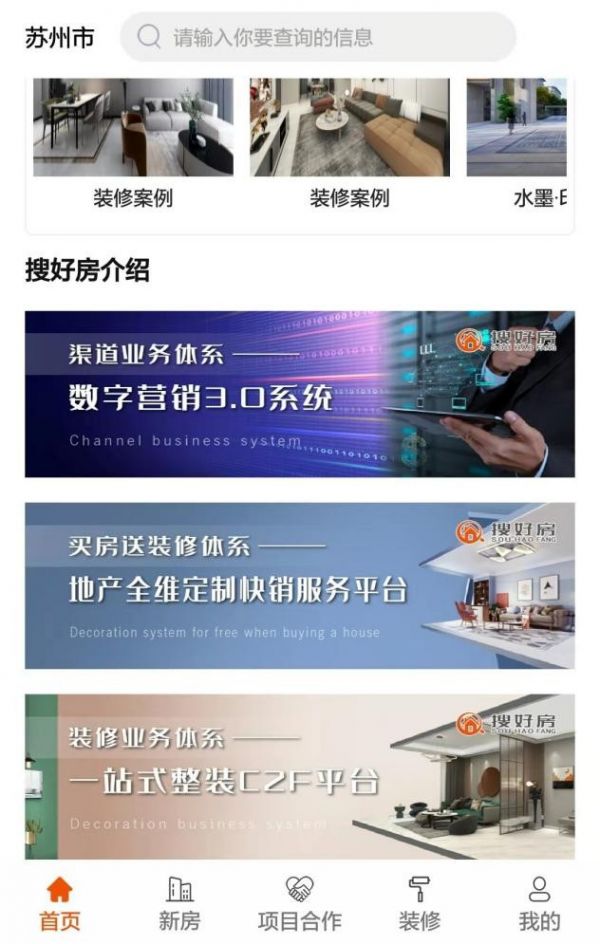Go to the 首页 tab
Viewport: 600px width, 944px height.
tap(60, 903)
